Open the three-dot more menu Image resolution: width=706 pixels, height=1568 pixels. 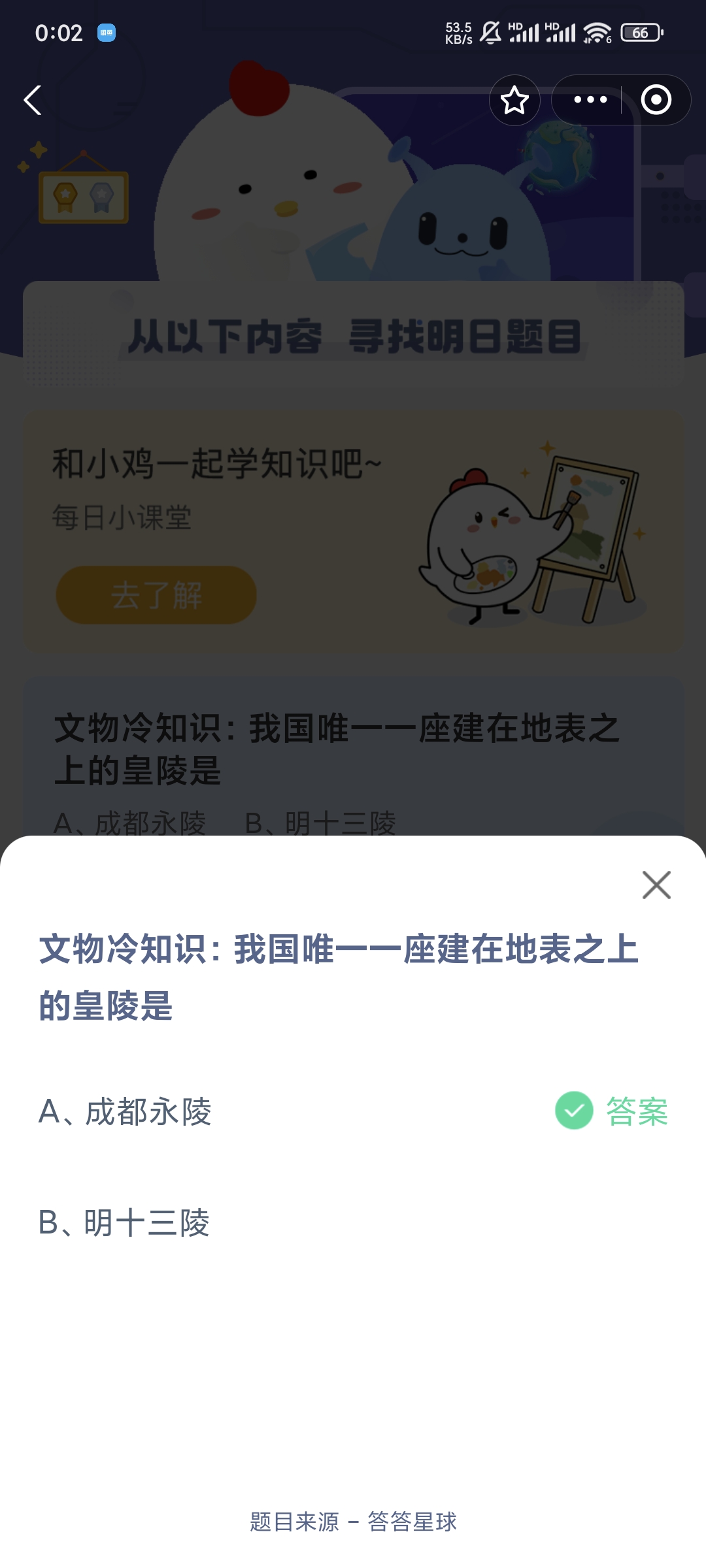click(x=590, y=100)
